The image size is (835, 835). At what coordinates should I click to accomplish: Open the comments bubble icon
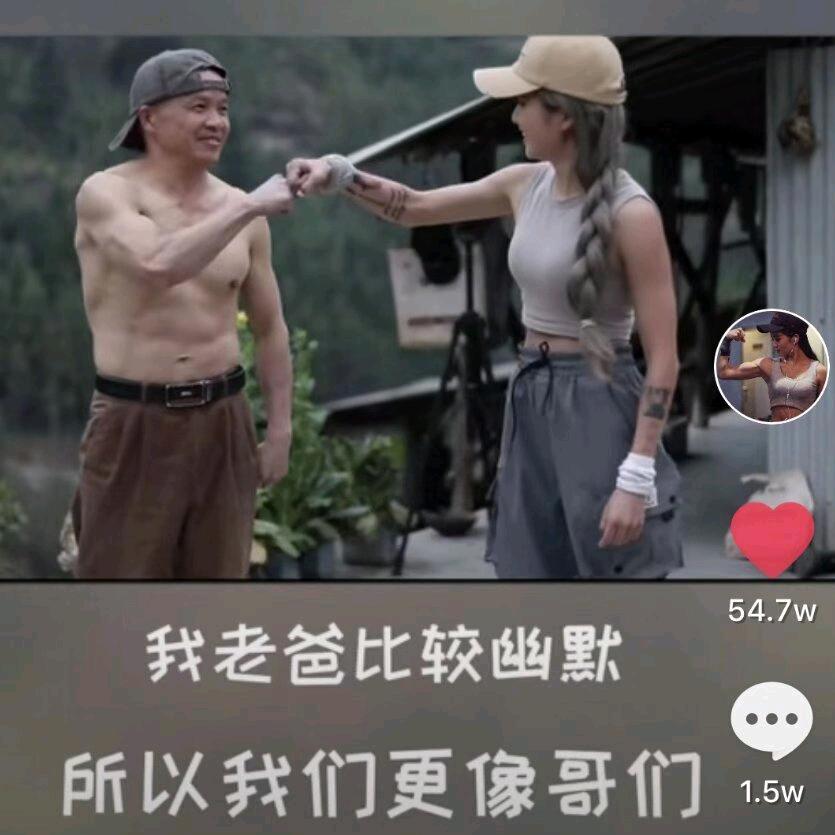click(772, 720)
